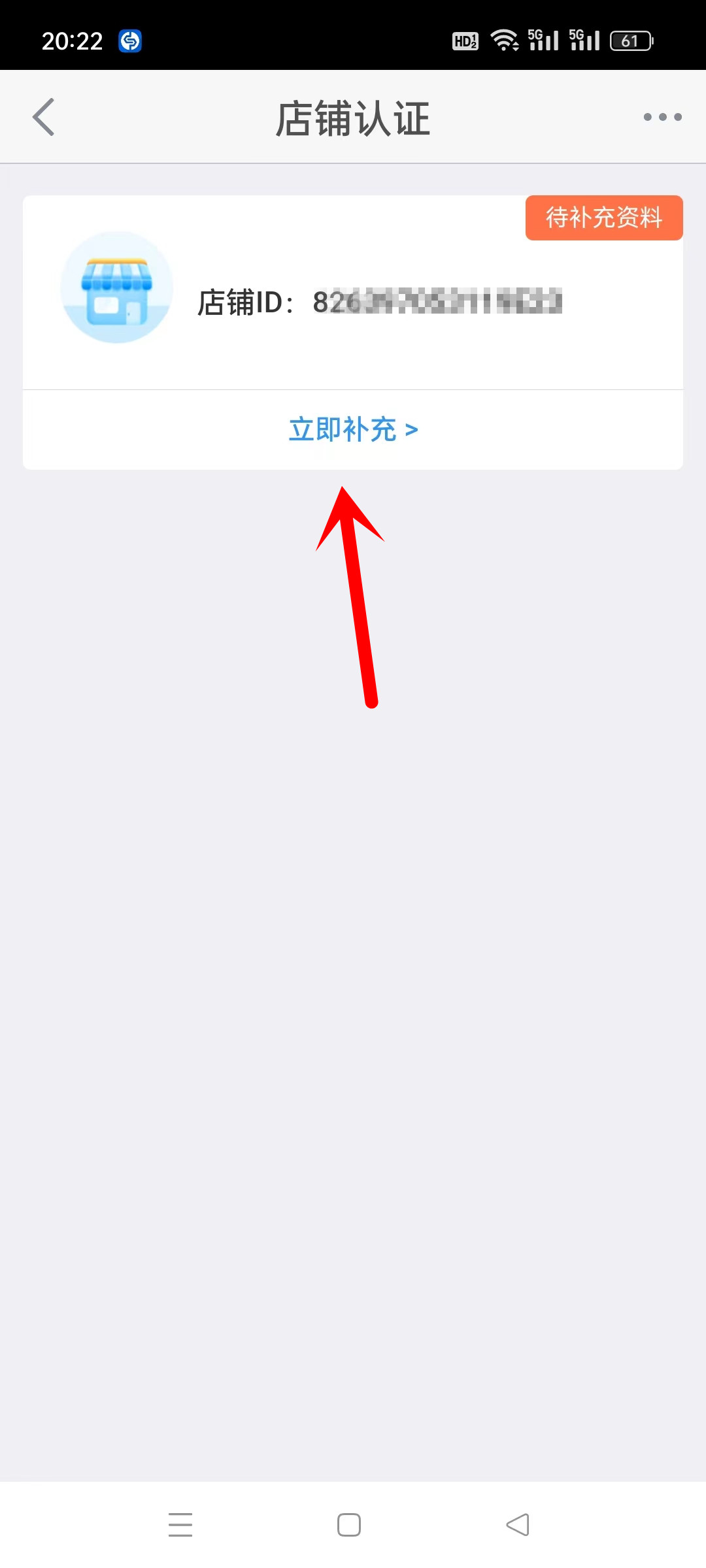Open the three-dot overflow menu
Viewport: 706px width, 1568px height.
(662, 117)
